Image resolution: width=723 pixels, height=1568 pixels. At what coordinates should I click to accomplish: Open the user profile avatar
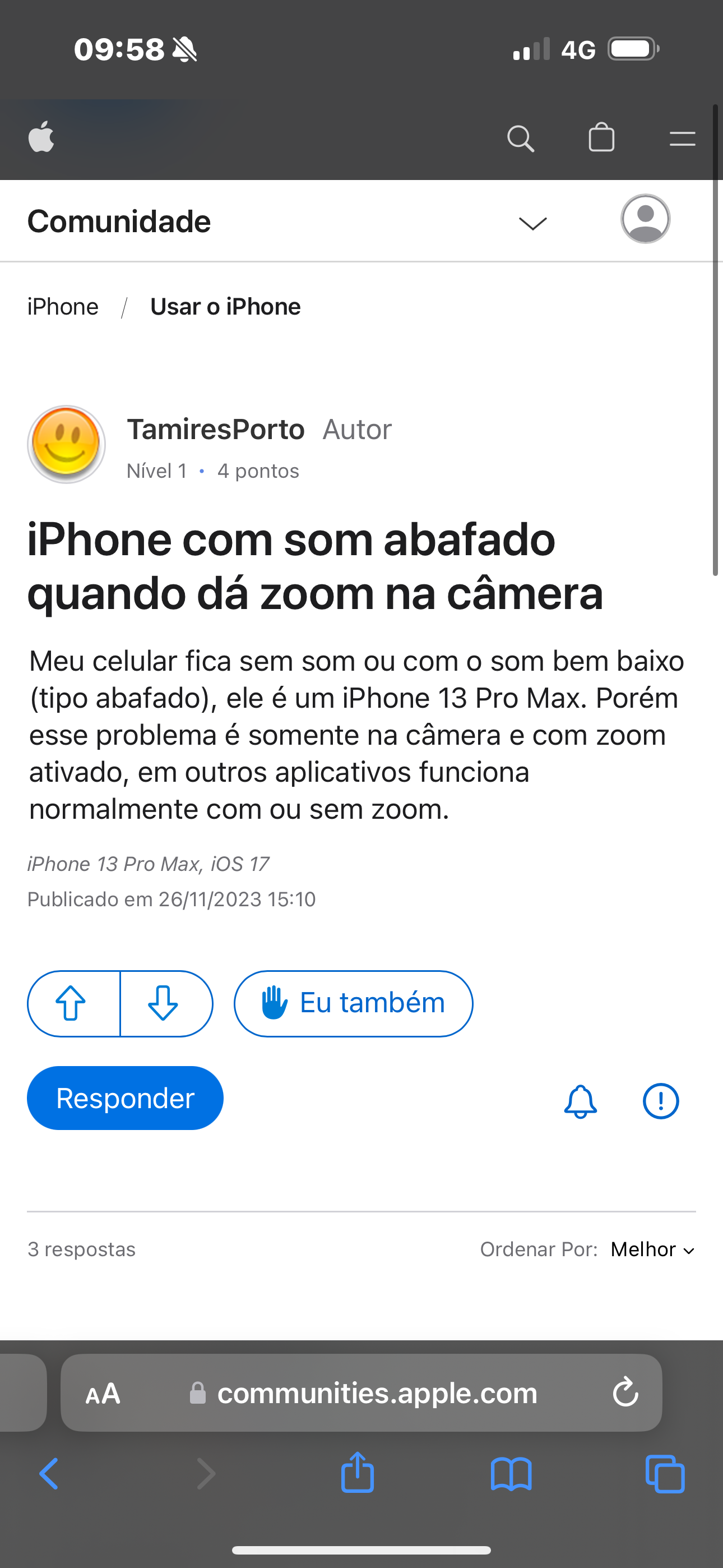pos(645,219)
